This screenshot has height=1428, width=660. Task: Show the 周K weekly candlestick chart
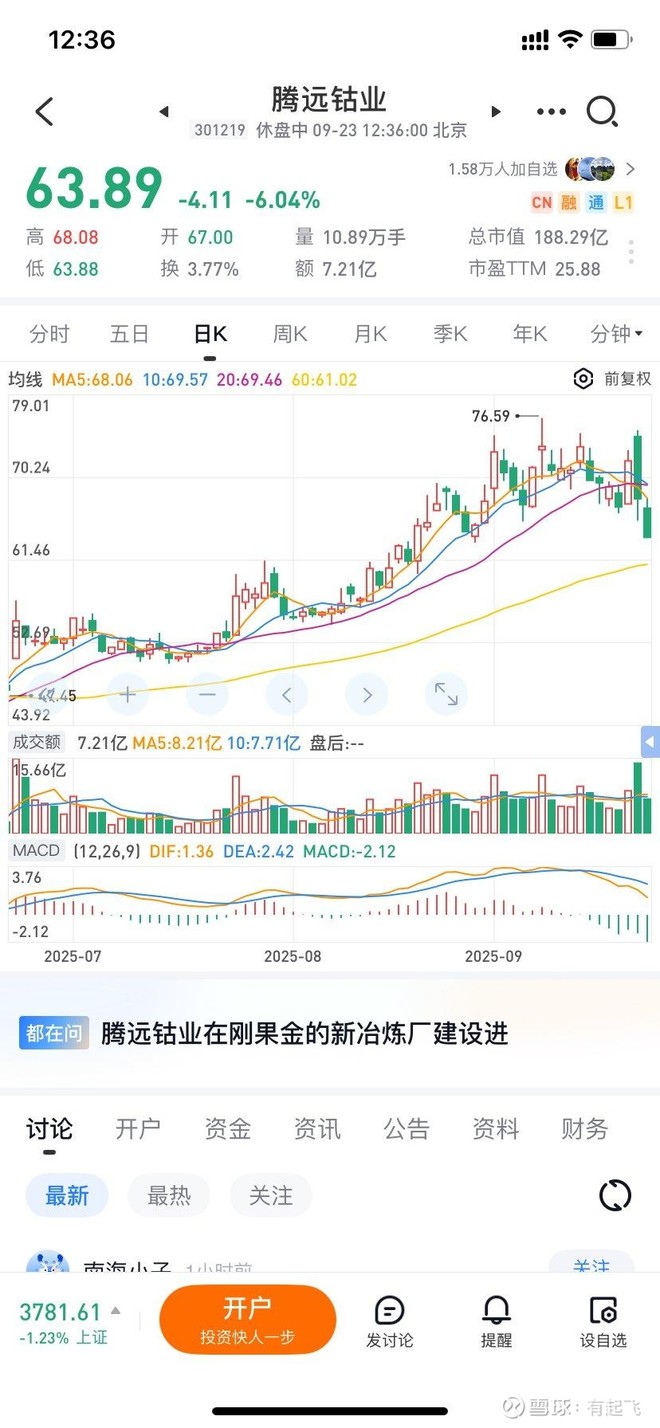coord(290,334)
